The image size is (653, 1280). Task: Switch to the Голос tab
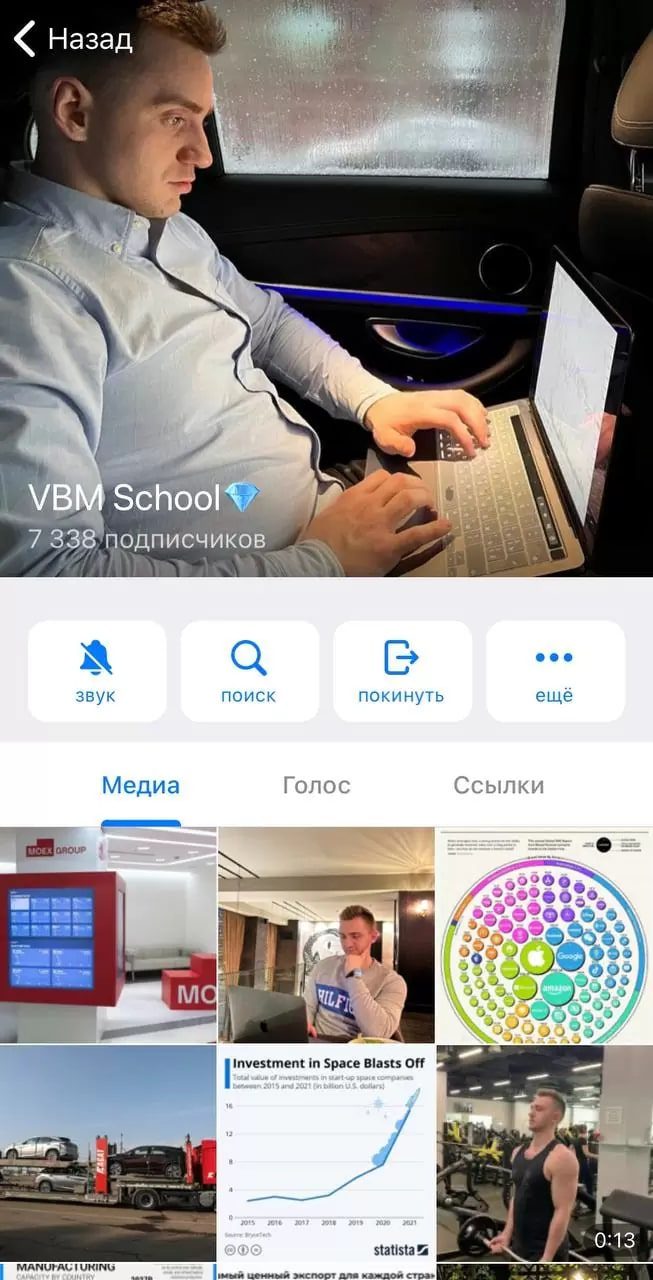point(317,785)
